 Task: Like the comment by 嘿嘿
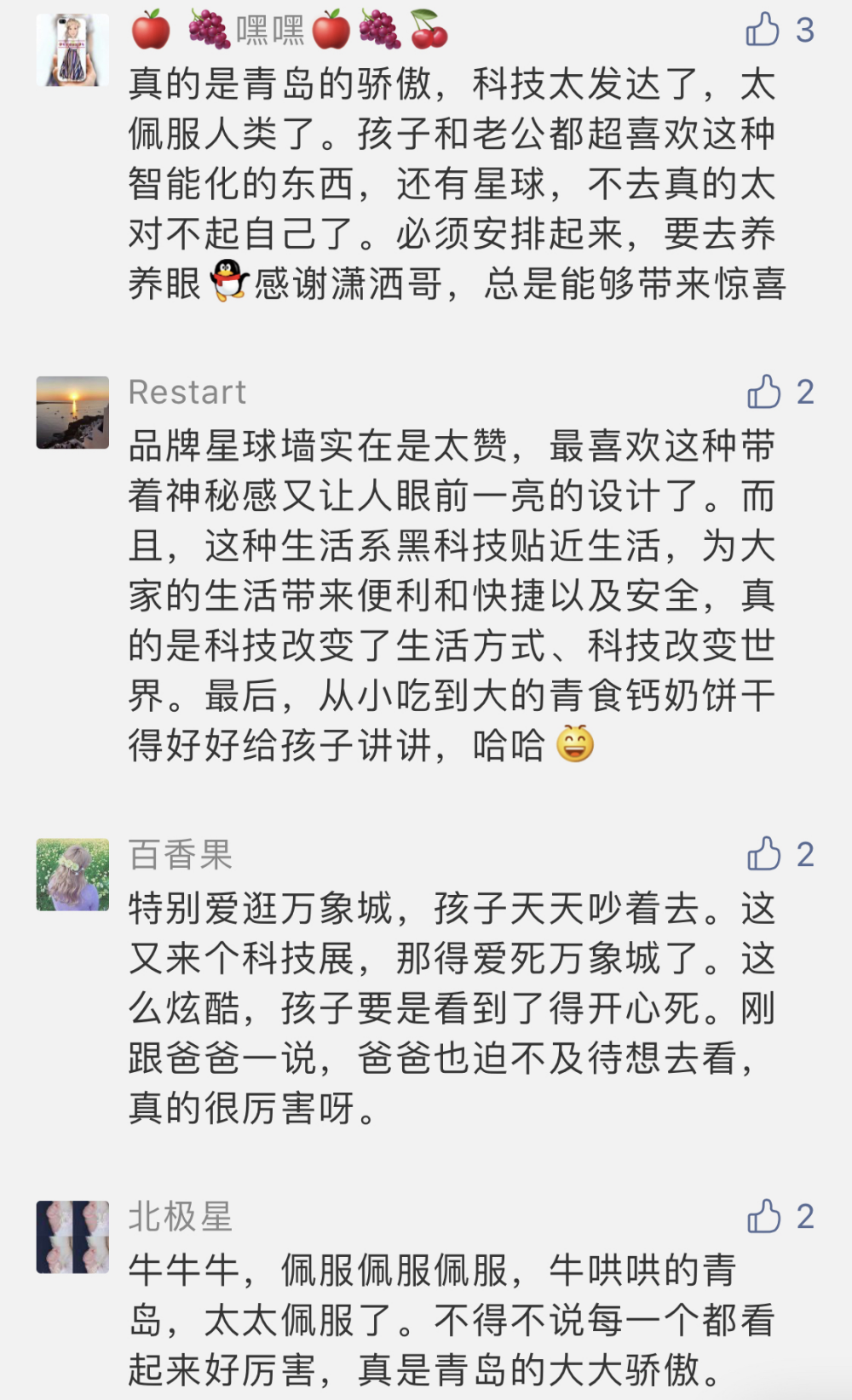point(763,30)
